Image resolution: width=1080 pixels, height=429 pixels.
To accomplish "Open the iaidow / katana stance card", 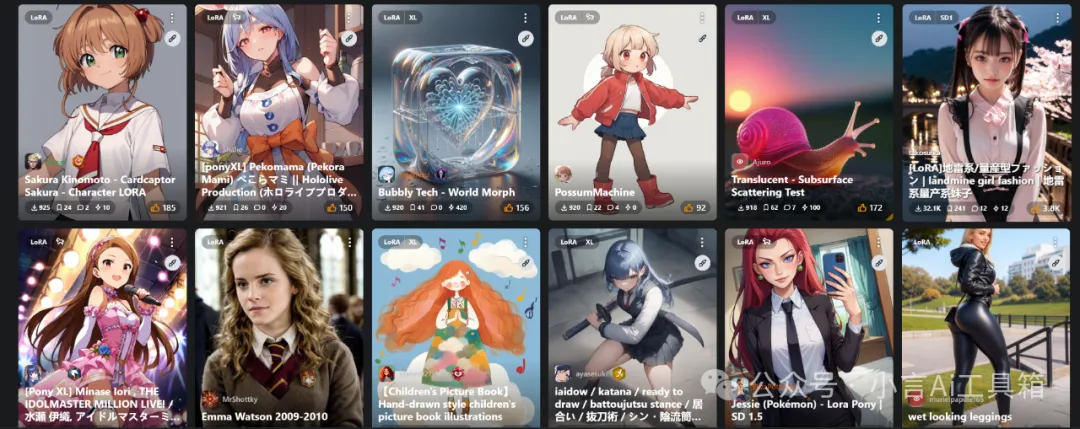I will click(632, 320).
